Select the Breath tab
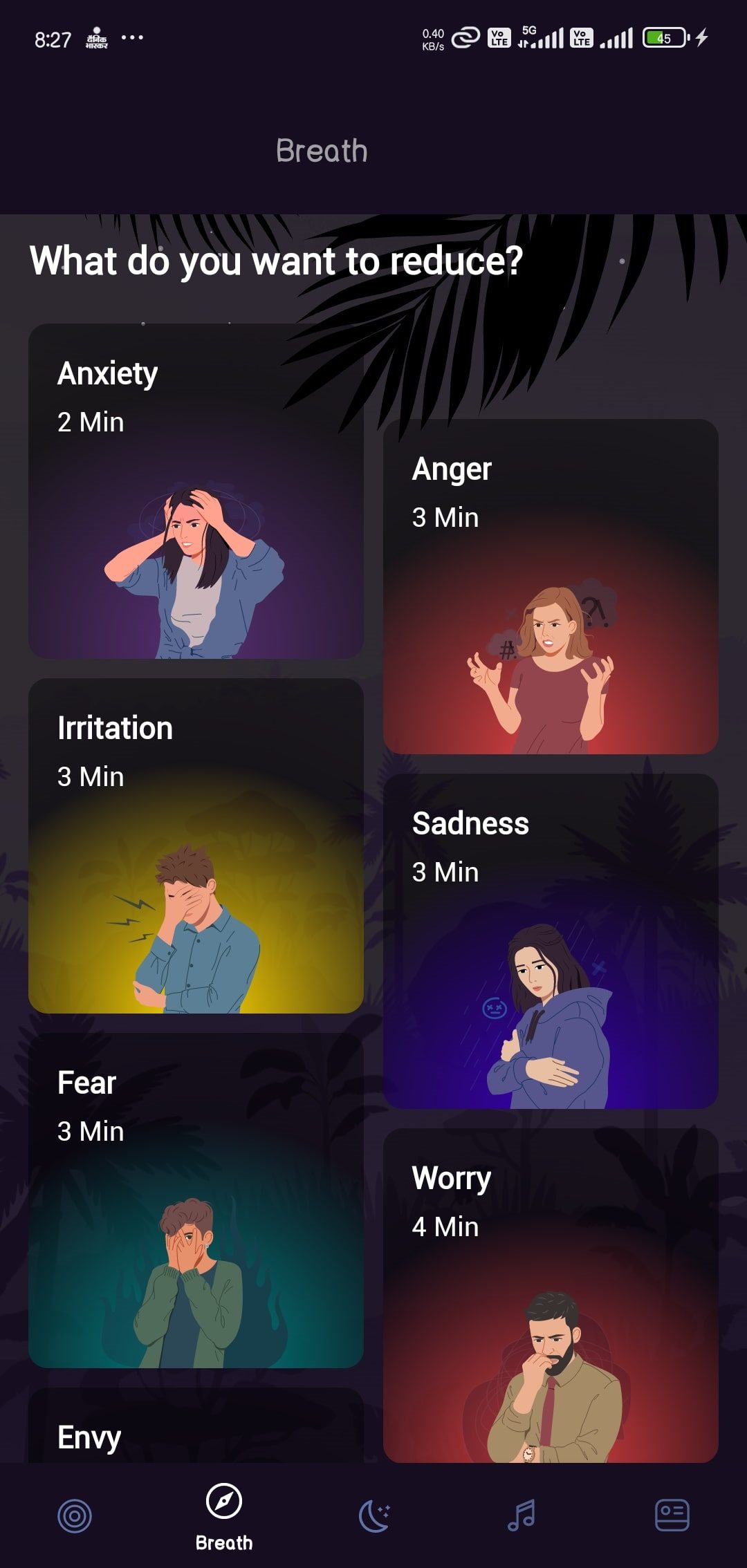 (x=224, y=1517)
